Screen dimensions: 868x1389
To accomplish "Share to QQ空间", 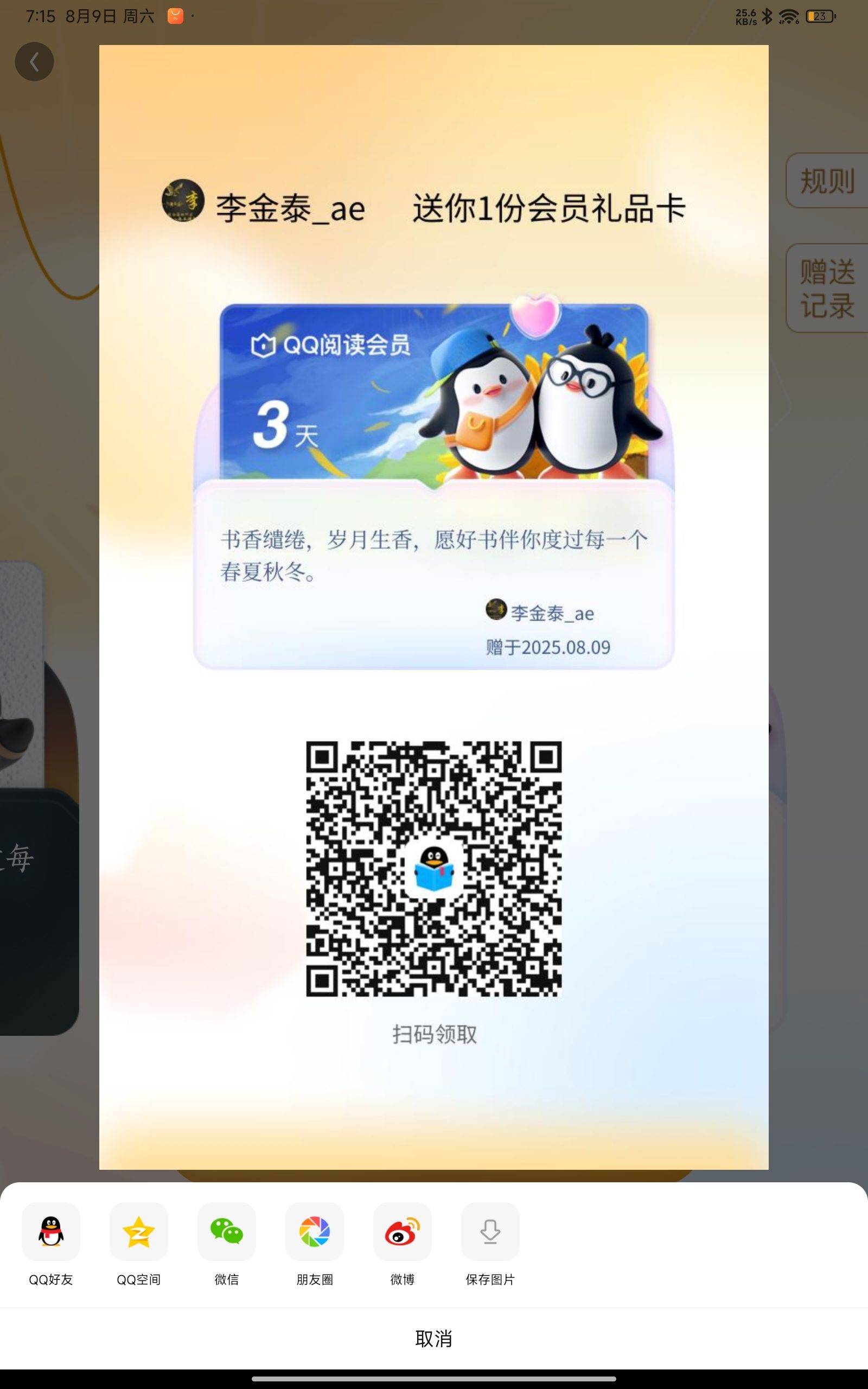I will click(x=139, y=1243).
